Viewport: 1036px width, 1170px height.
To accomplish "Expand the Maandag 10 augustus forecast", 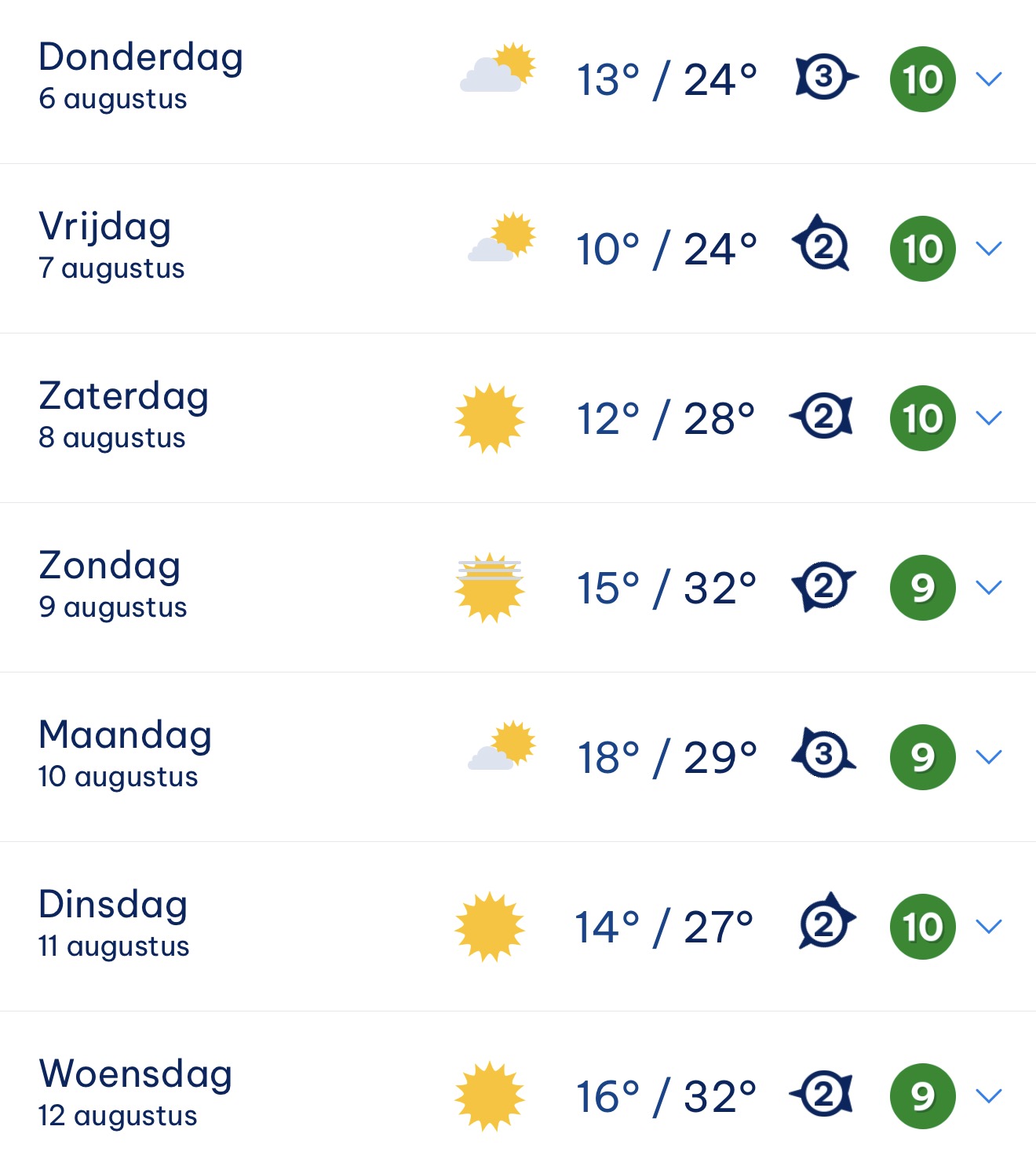I will click(989, 756).
